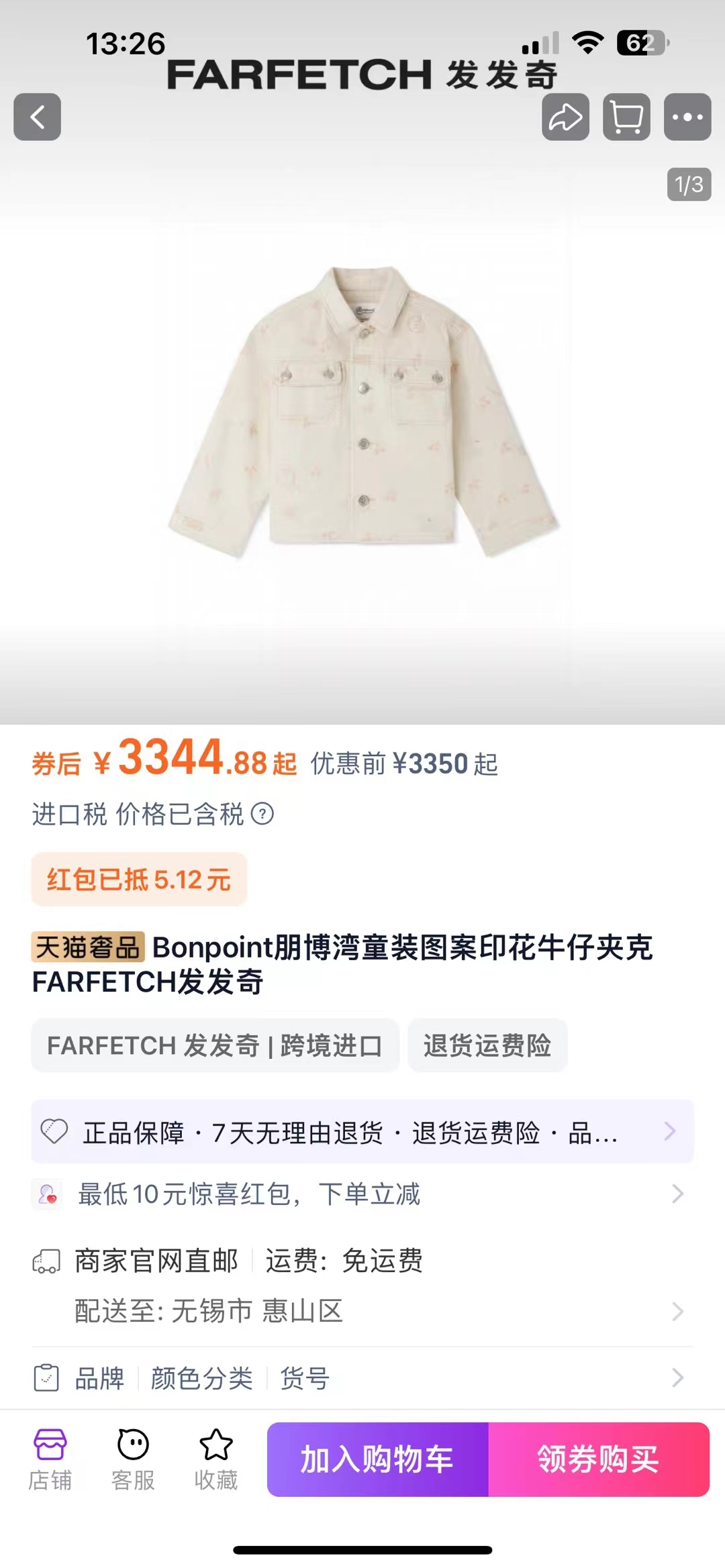Open the three-dot overflow menu
This screenshot has height=1568, width=725.
click(687, 117)
